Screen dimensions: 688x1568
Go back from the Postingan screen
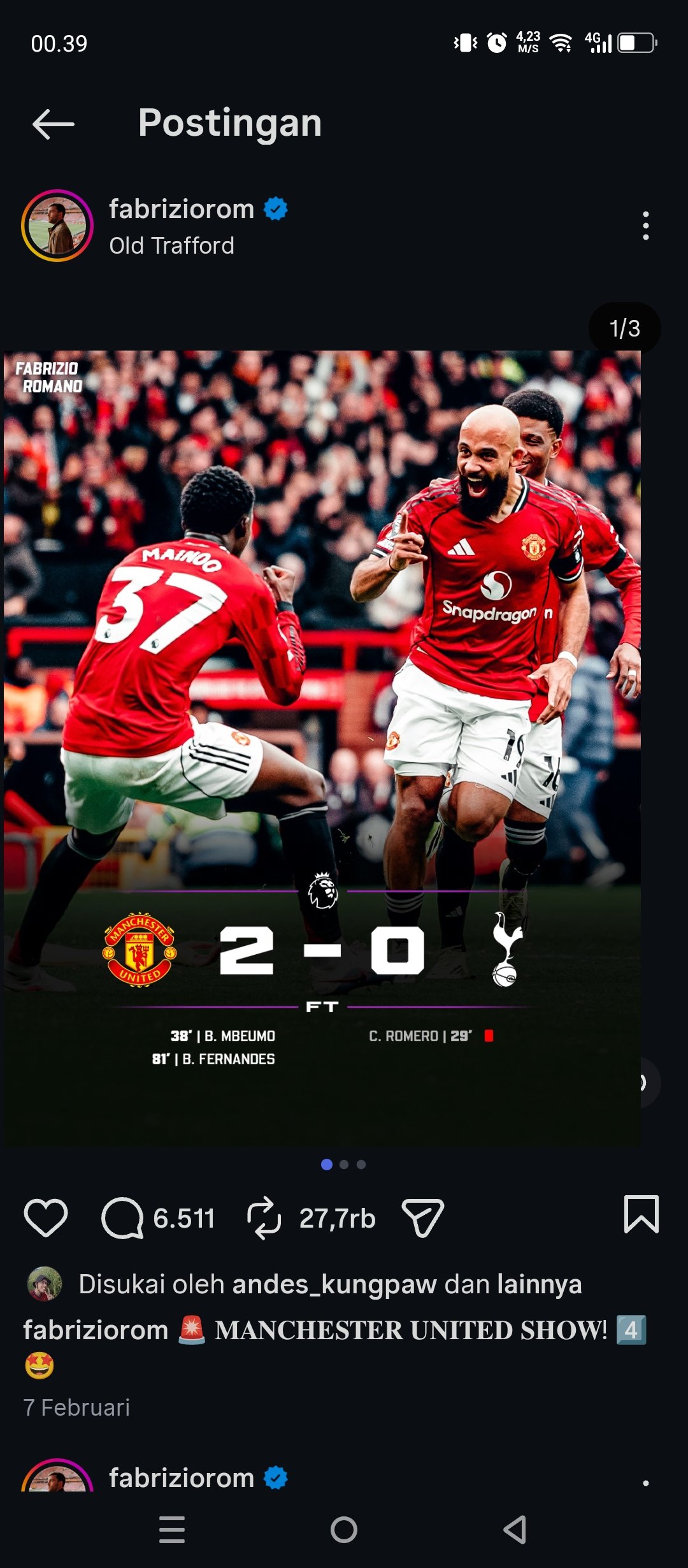(x=54, y=124)
